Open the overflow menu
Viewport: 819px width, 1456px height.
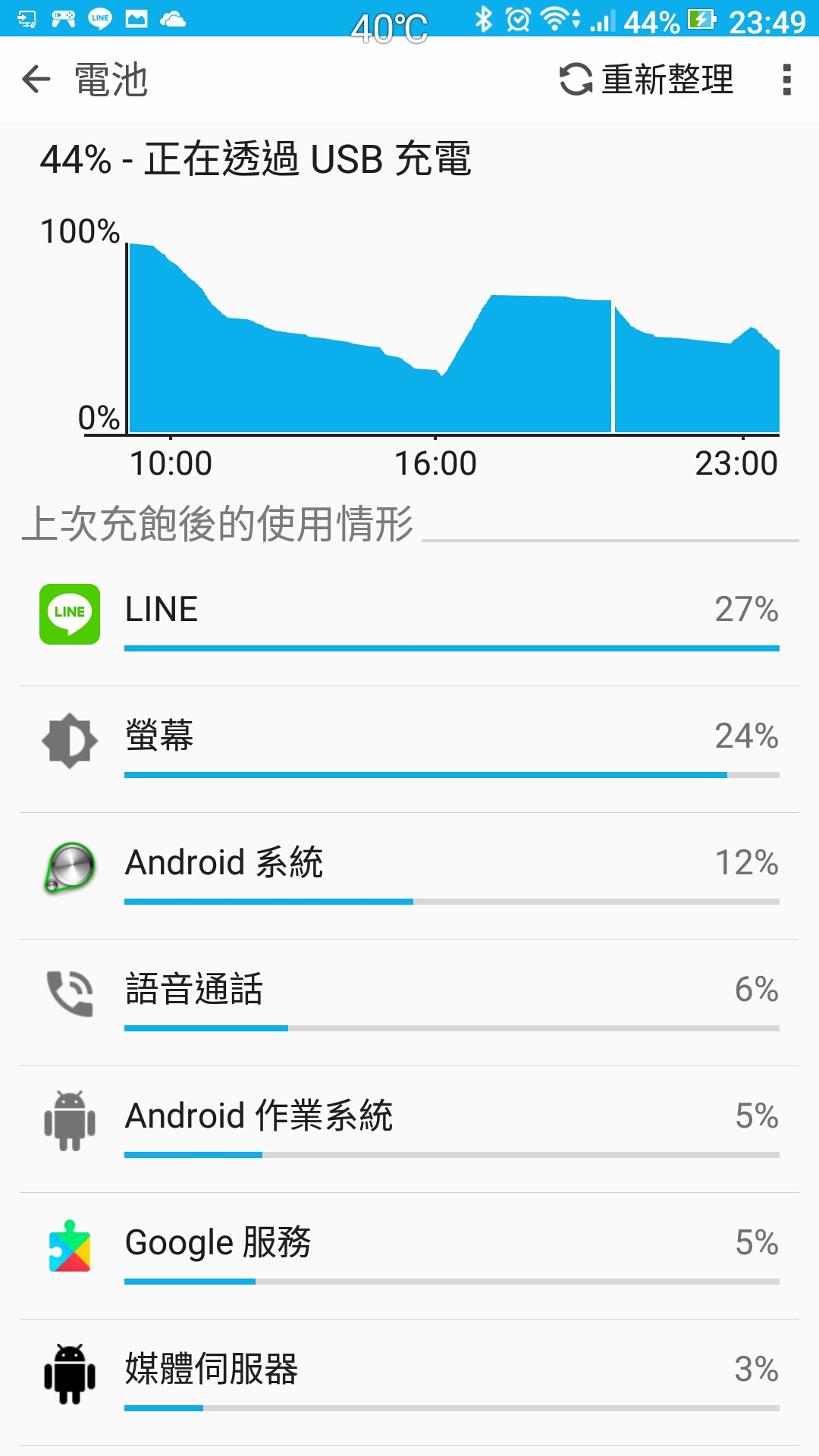(786, 80)
